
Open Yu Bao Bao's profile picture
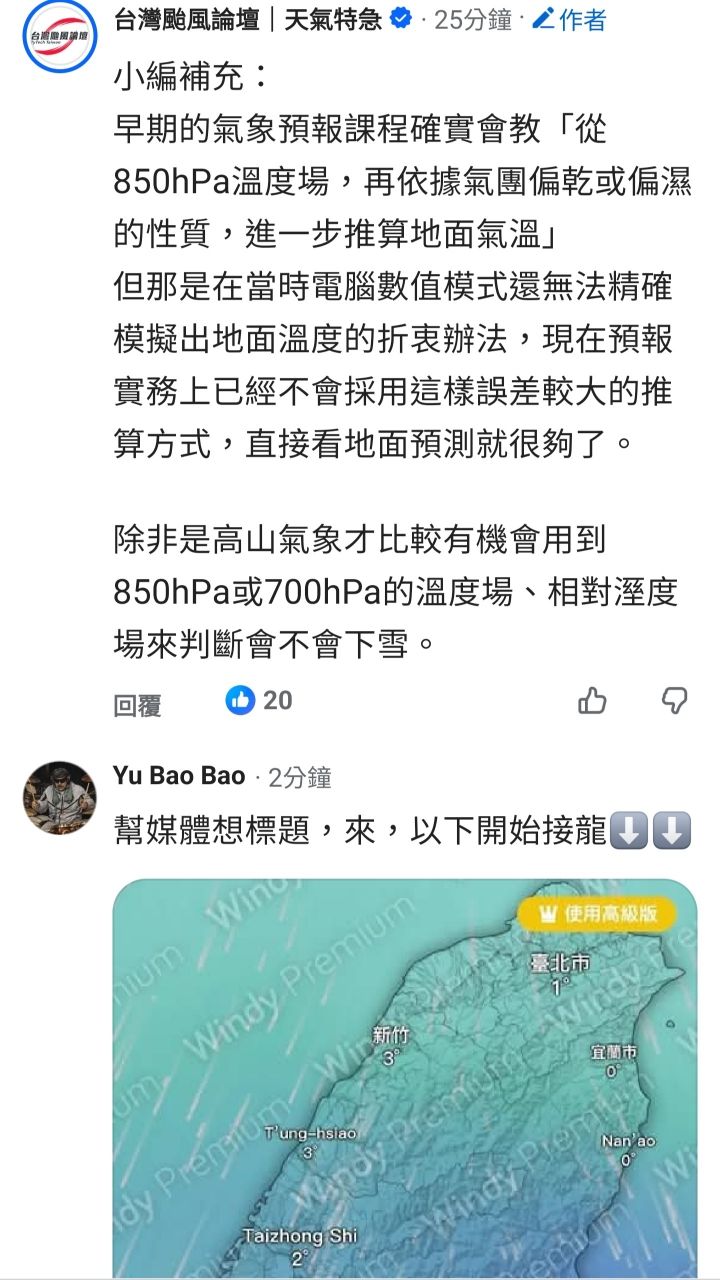click(x=60, y=797)
